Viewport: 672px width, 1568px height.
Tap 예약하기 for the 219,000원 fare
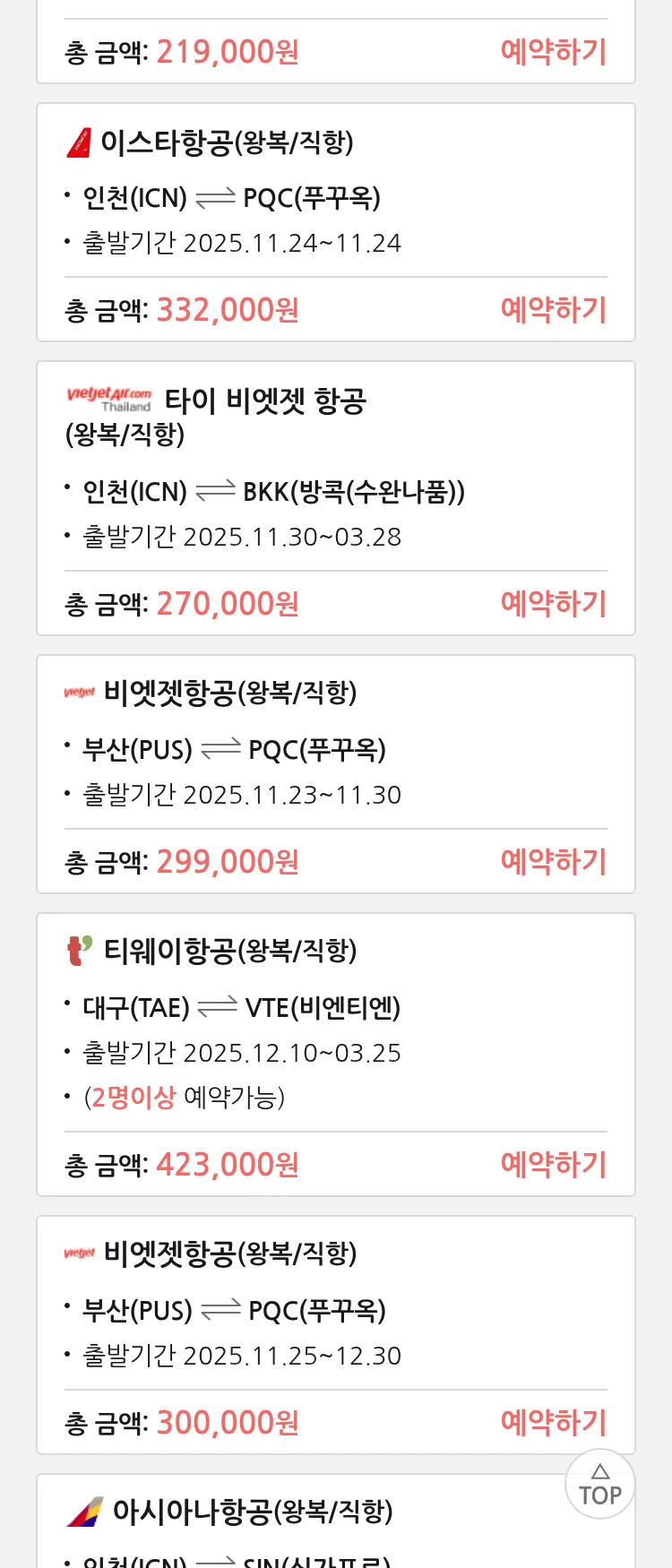tap(553, 52)
